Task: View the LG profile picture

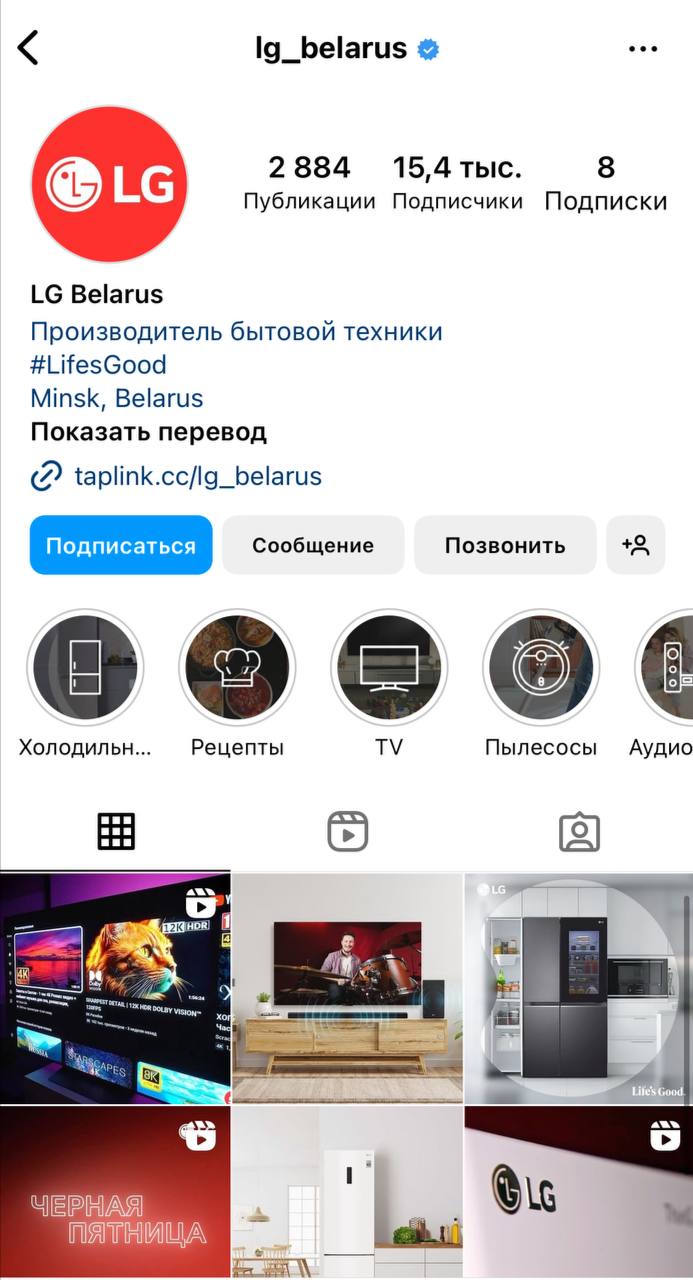Action: (109, 184)
